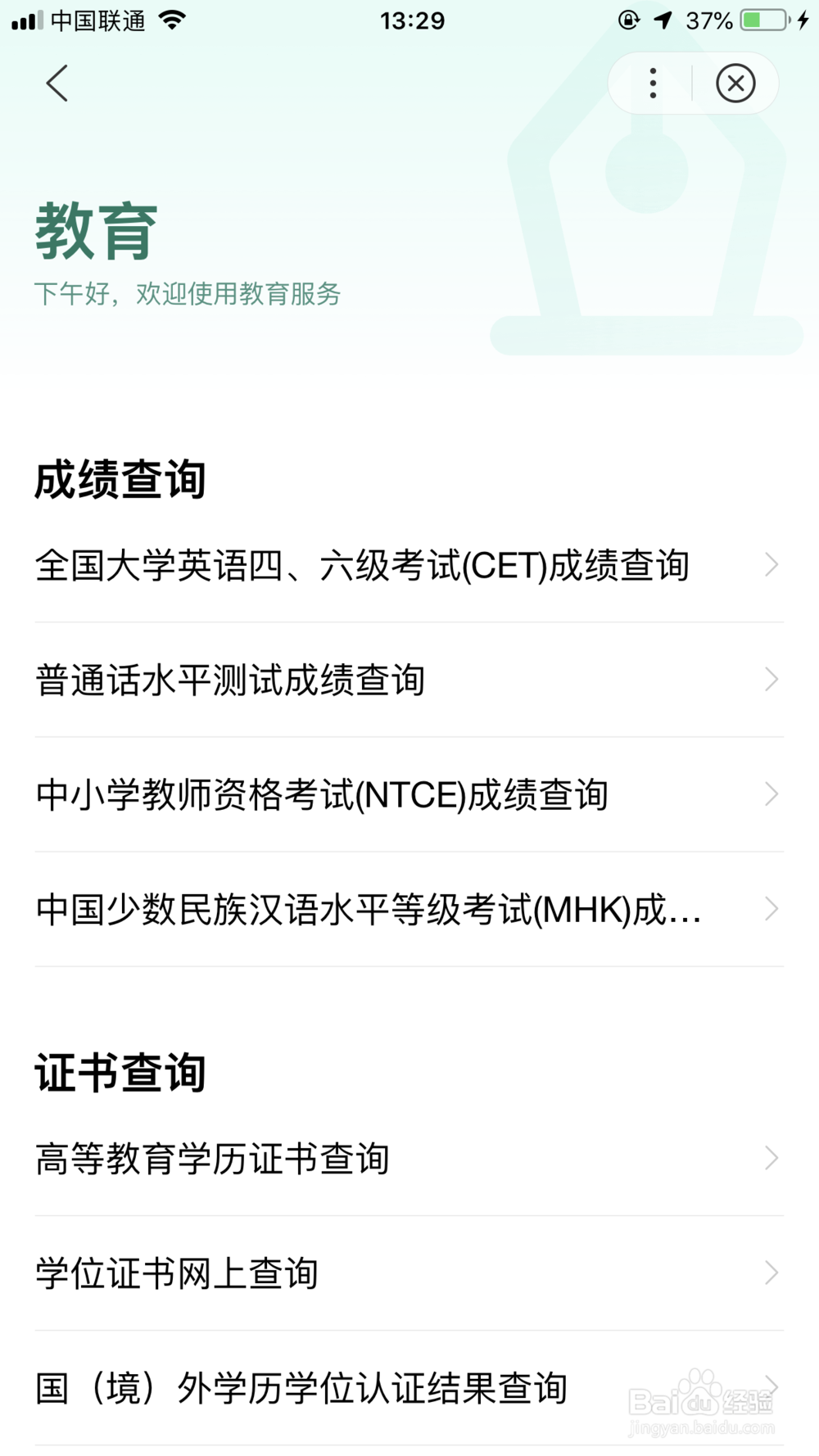819x1456 pixels.
Task: Open the more options three-dot menu
Action: 651,83
